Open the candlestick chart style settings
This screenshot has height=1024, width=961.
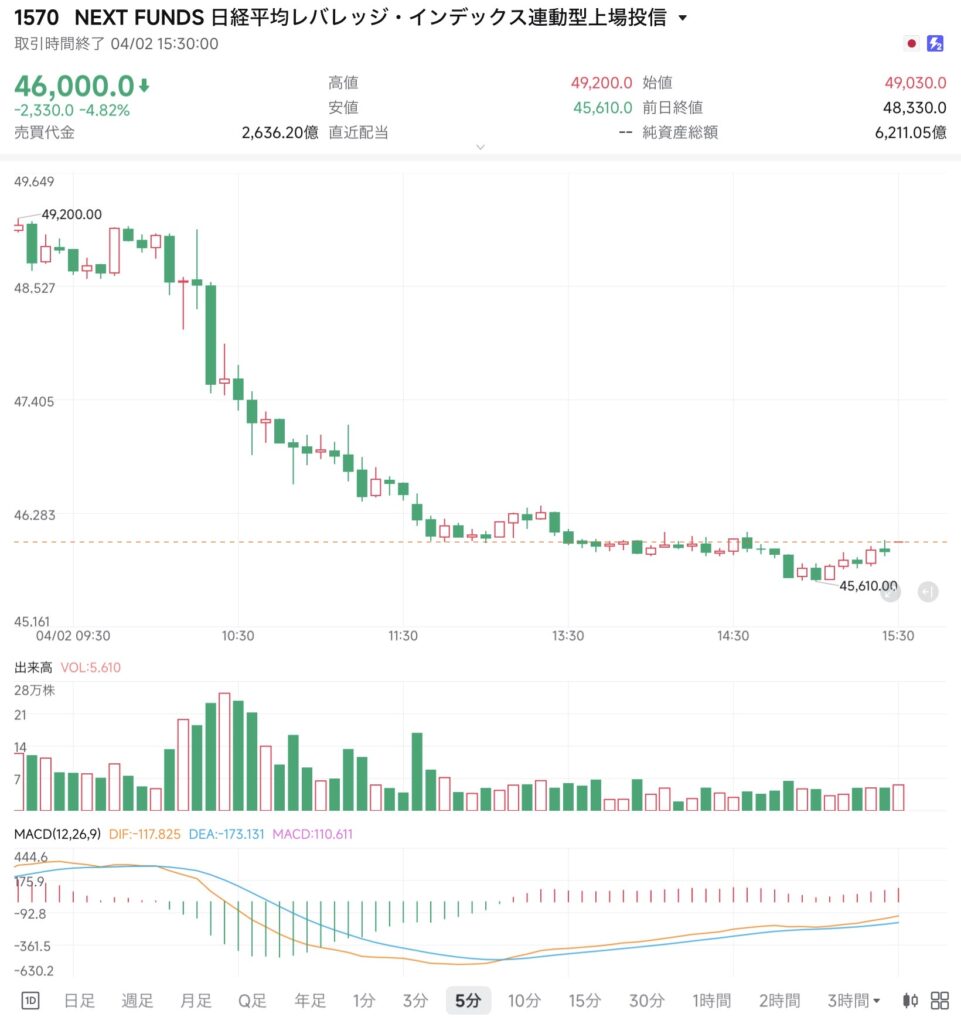[x=910, y=1000]
